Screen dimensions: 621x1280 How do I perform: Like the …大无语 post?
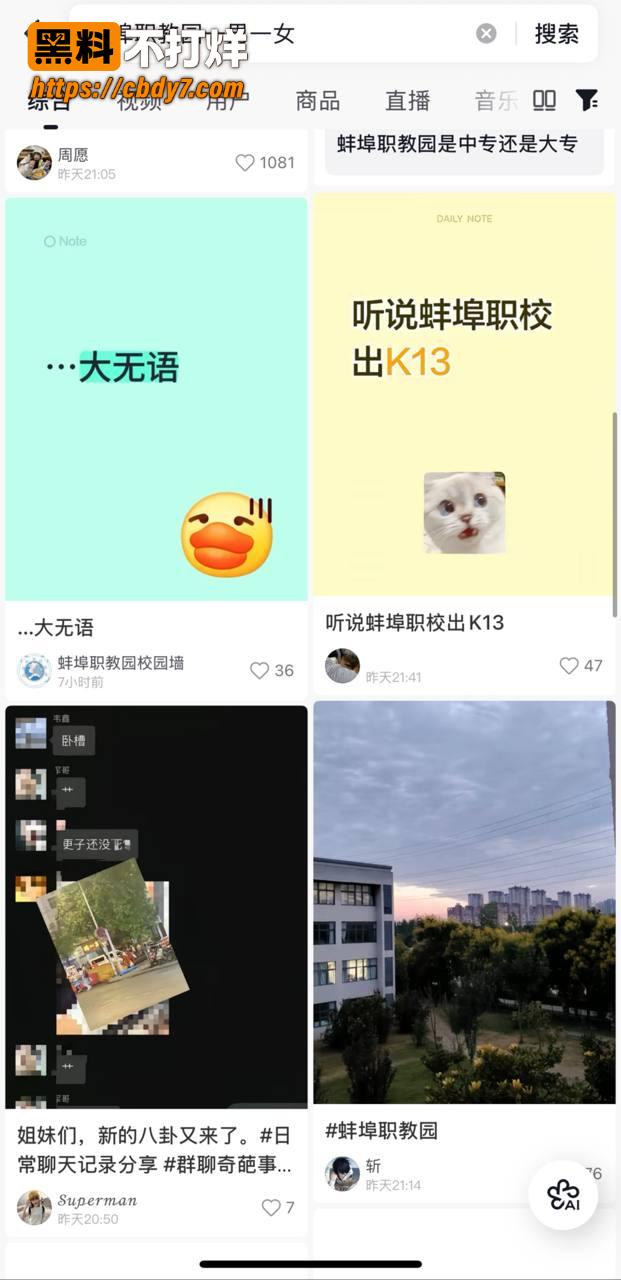[272, 671]
